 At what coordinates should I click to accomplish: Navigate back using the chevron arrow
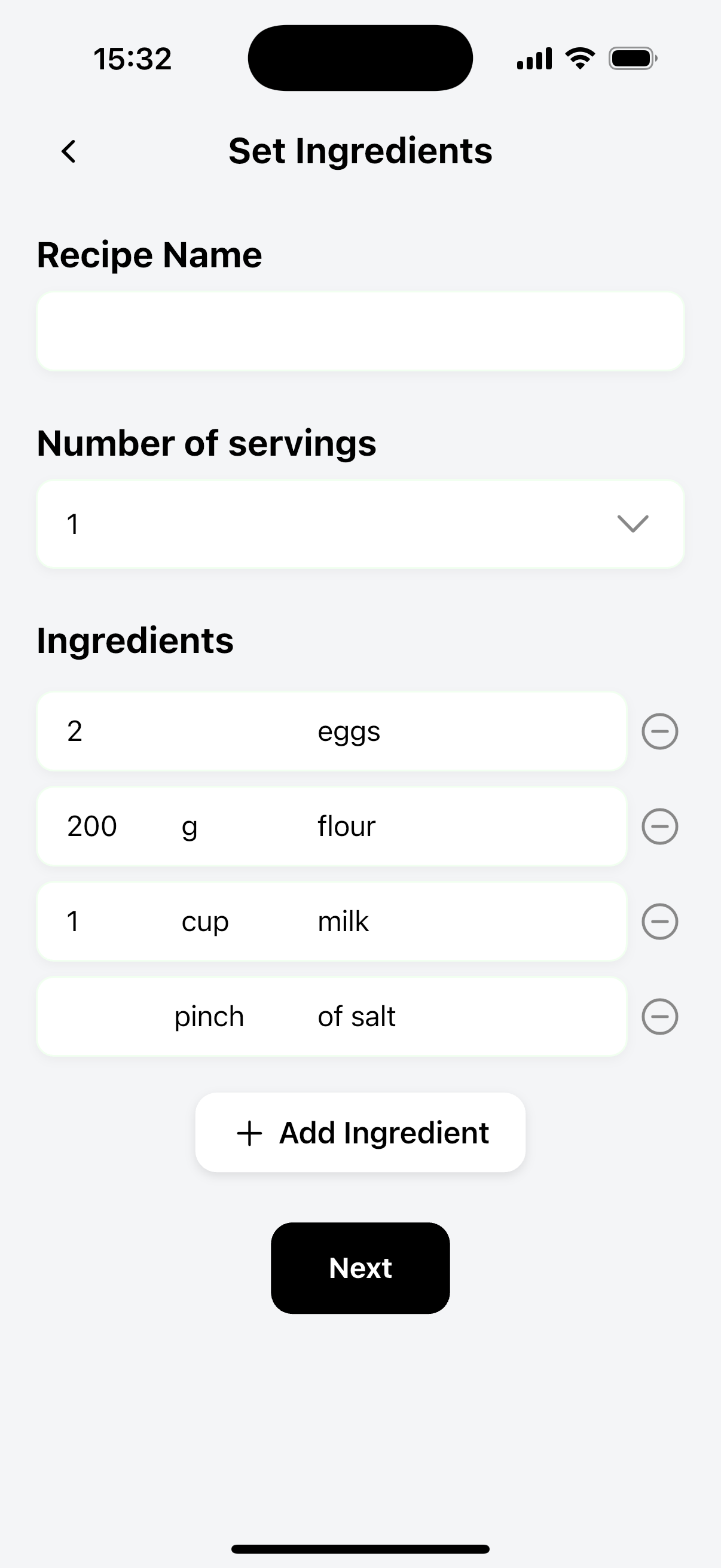(68, 150)
